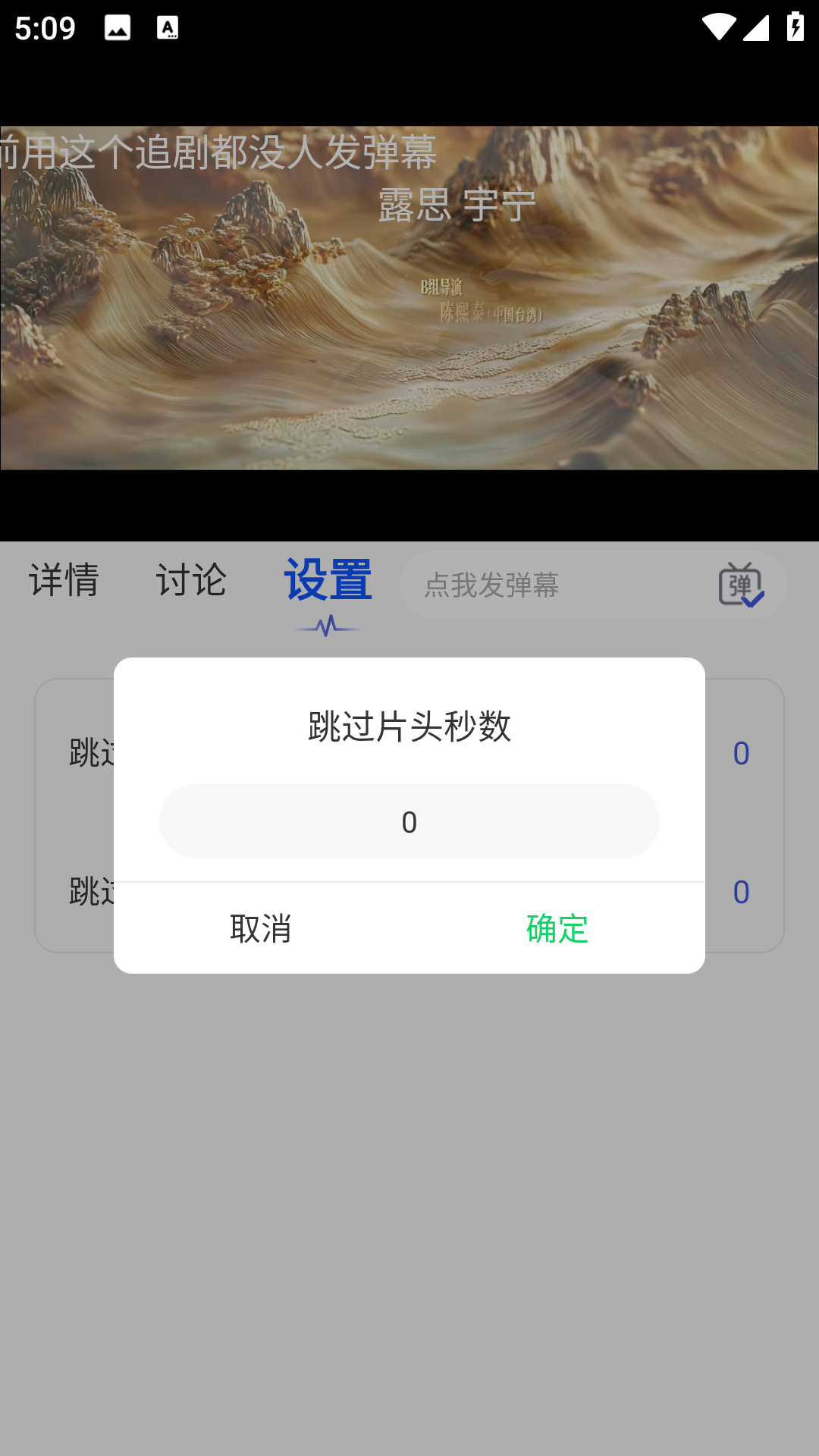This screenshot has width=819, height=1456.
Task: Cancel the skip intro dialog
Action: point(261,928)
